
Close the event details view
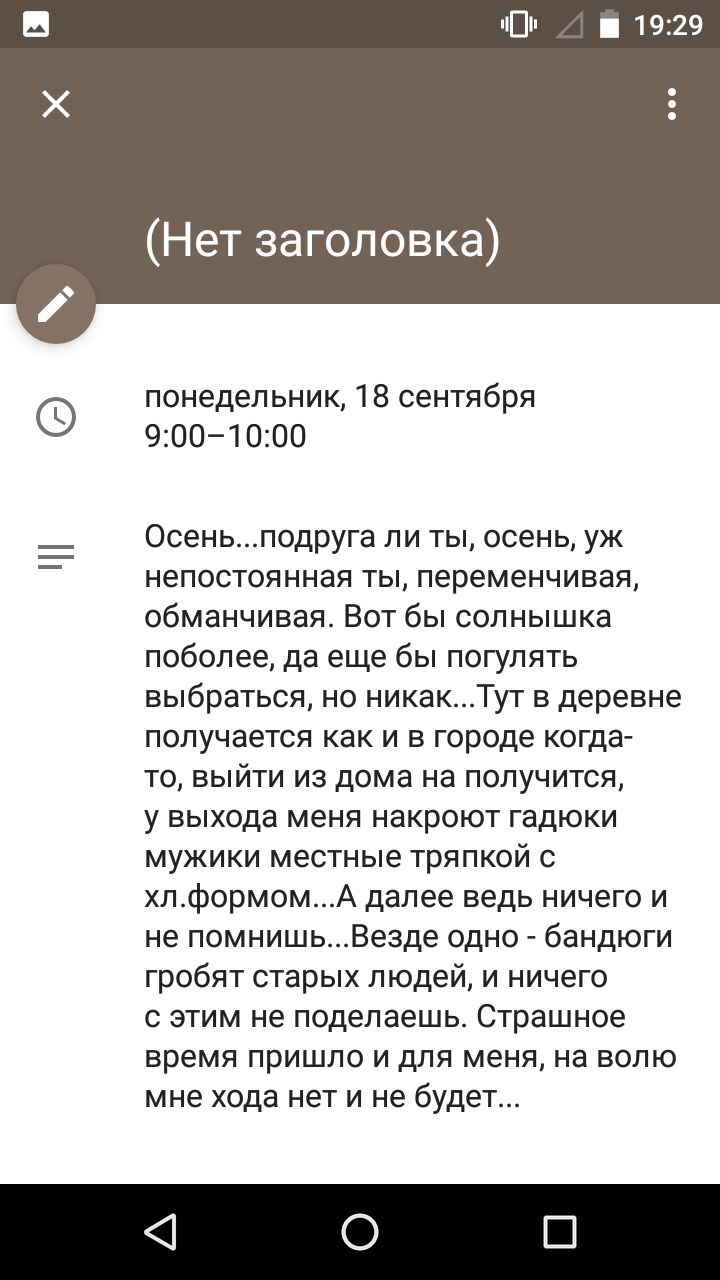(56, 104)
